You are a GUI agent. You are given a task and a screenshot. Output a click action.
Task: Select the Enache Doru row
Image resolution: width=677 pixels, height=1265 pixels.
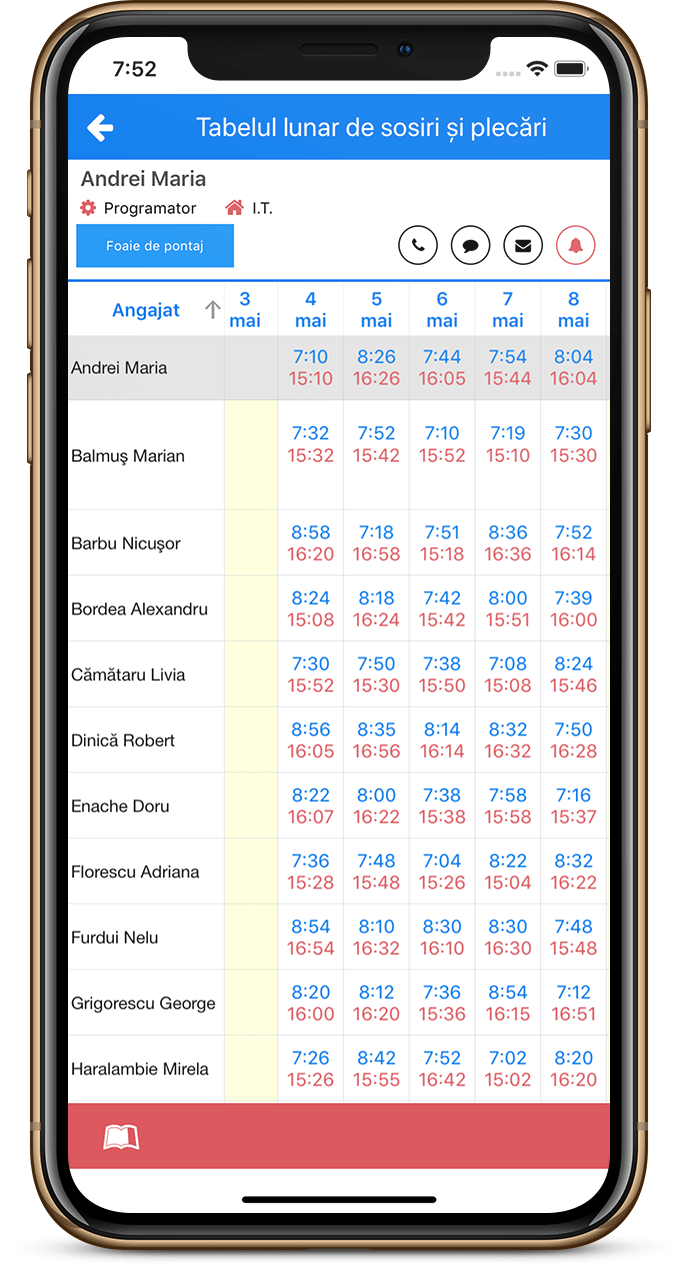click(x=120, y=806)
